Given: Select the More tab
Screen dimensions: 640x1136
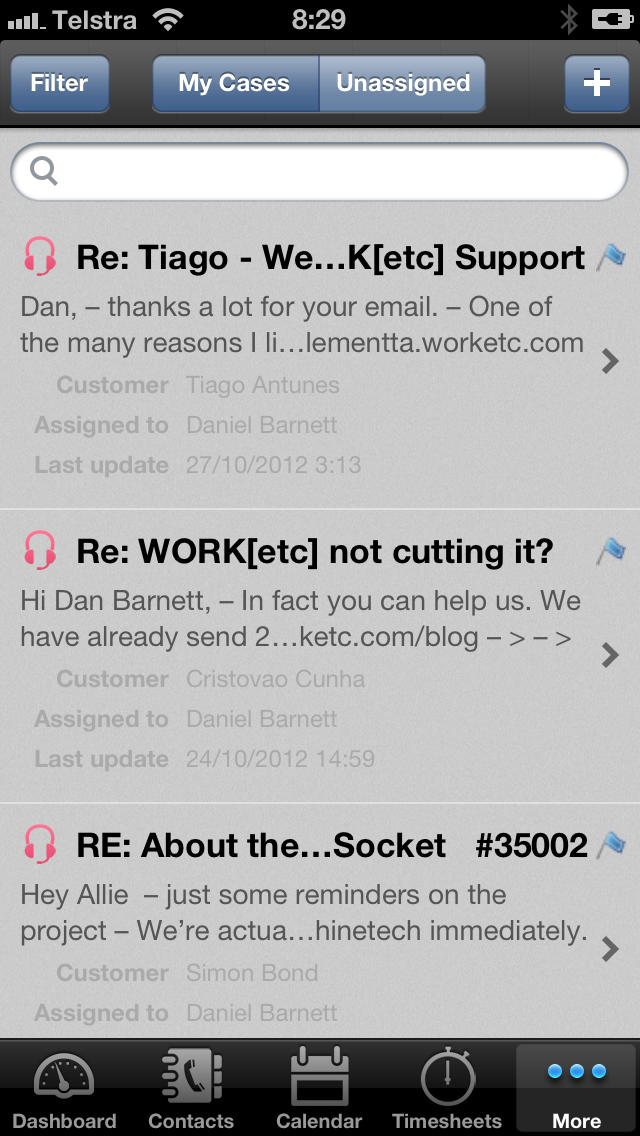Looking at the screenshot, I should [x=577, y=1089].
